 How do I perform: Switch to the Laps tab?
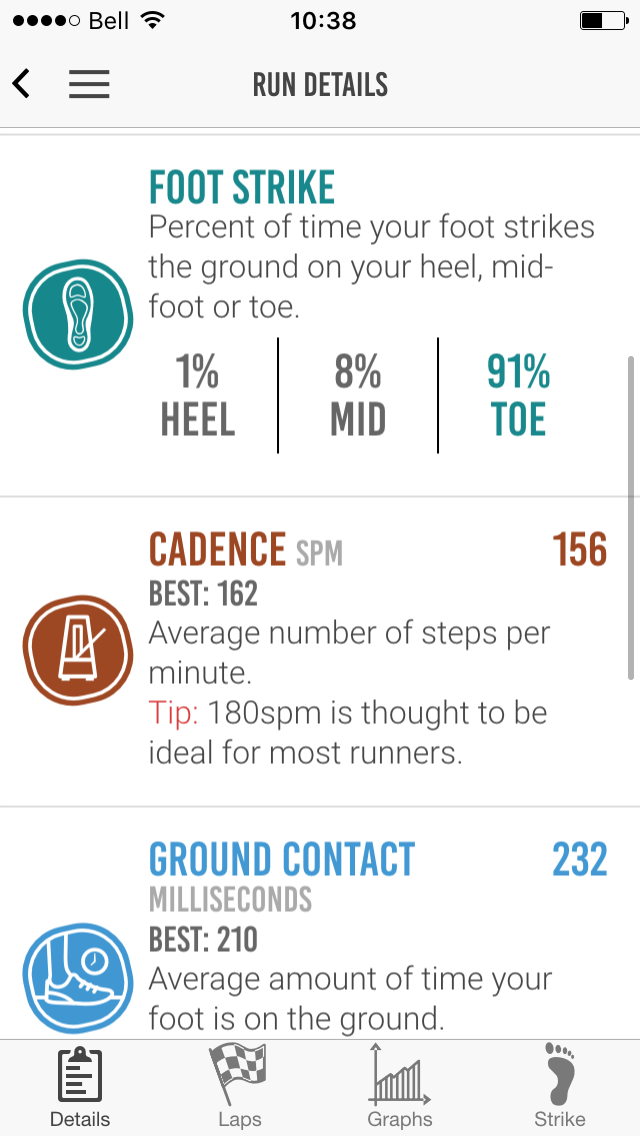(x=240, y=1087)
